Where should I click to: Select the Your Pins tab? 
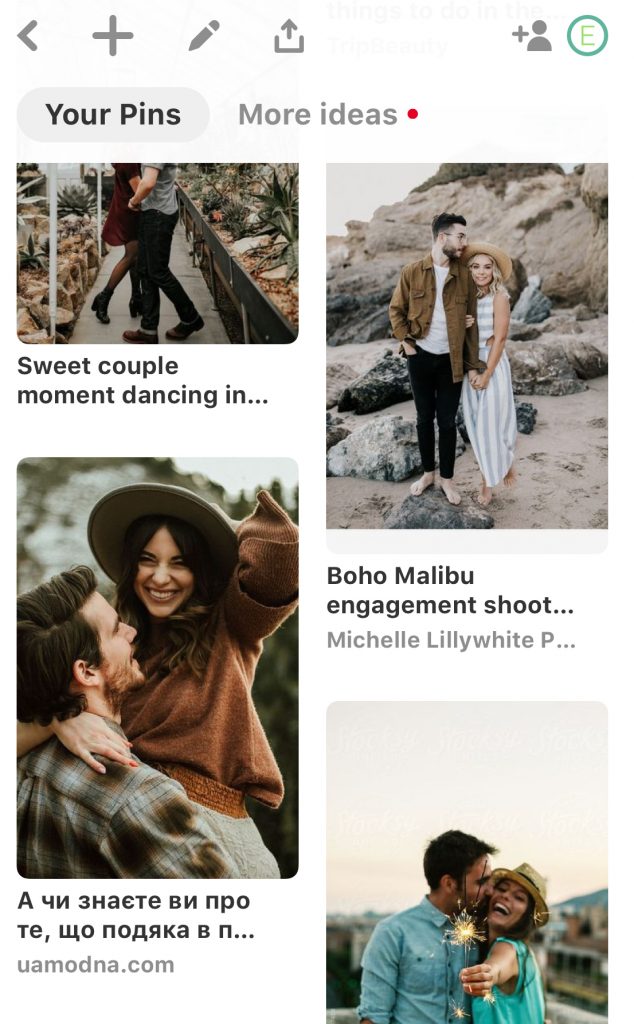pos(113,115)
